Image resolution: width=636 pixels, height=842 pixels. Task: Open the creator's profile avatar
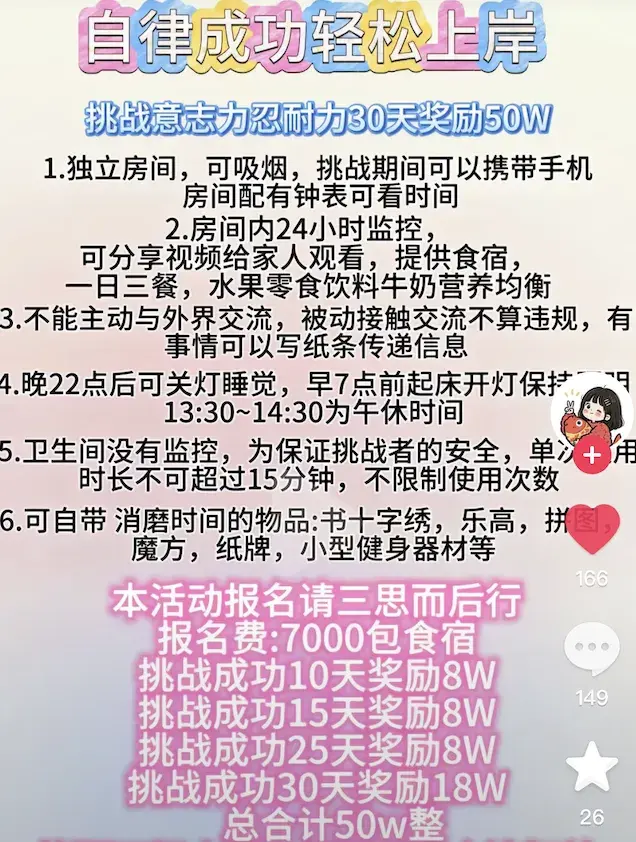pyautogui.click(x=593, y=409)
